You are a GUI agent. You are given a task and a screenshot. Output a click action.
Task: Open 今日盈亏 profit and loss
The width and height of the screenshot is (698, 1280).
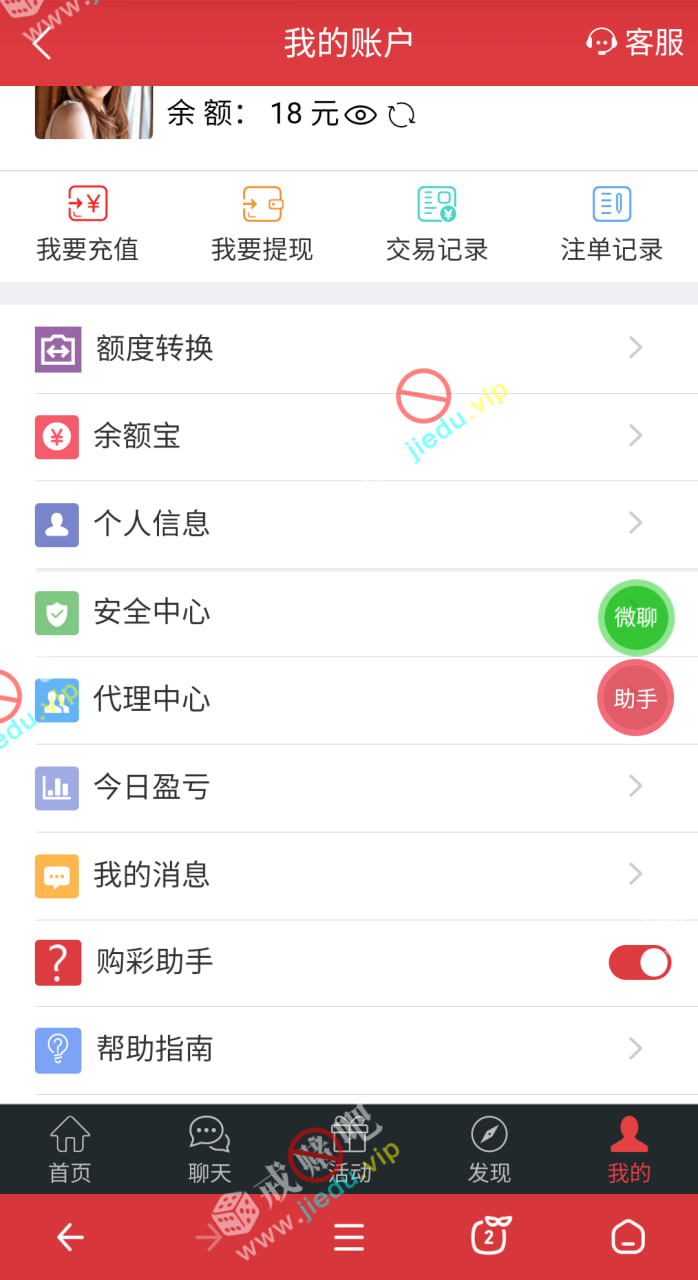[349, 787]
